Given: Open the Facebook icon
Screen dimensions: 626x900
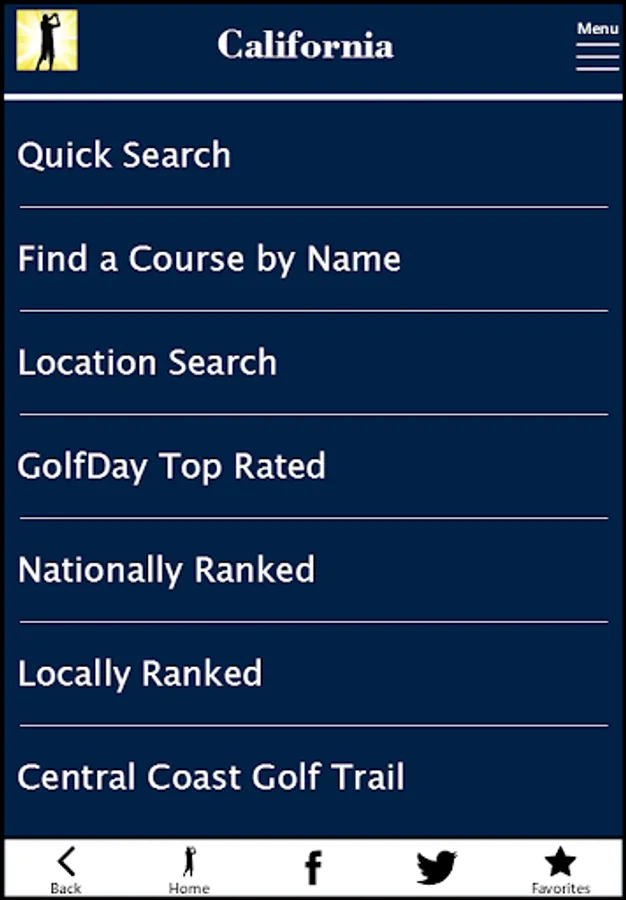Looking at the screenshot, I should 313,868.
